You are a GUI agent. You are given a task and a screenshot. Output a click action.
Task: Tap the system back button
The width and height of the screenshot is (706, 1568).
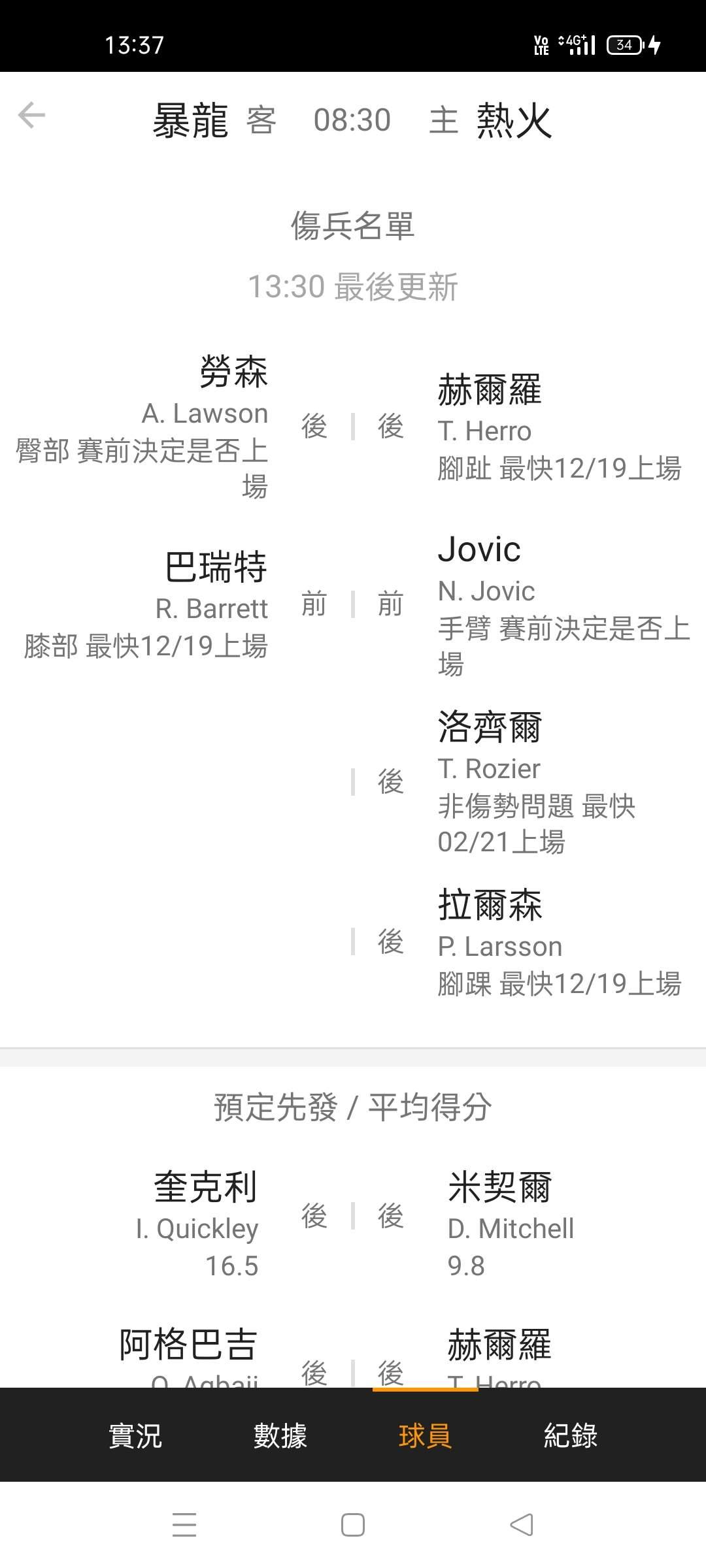[x=521, y=1525]
